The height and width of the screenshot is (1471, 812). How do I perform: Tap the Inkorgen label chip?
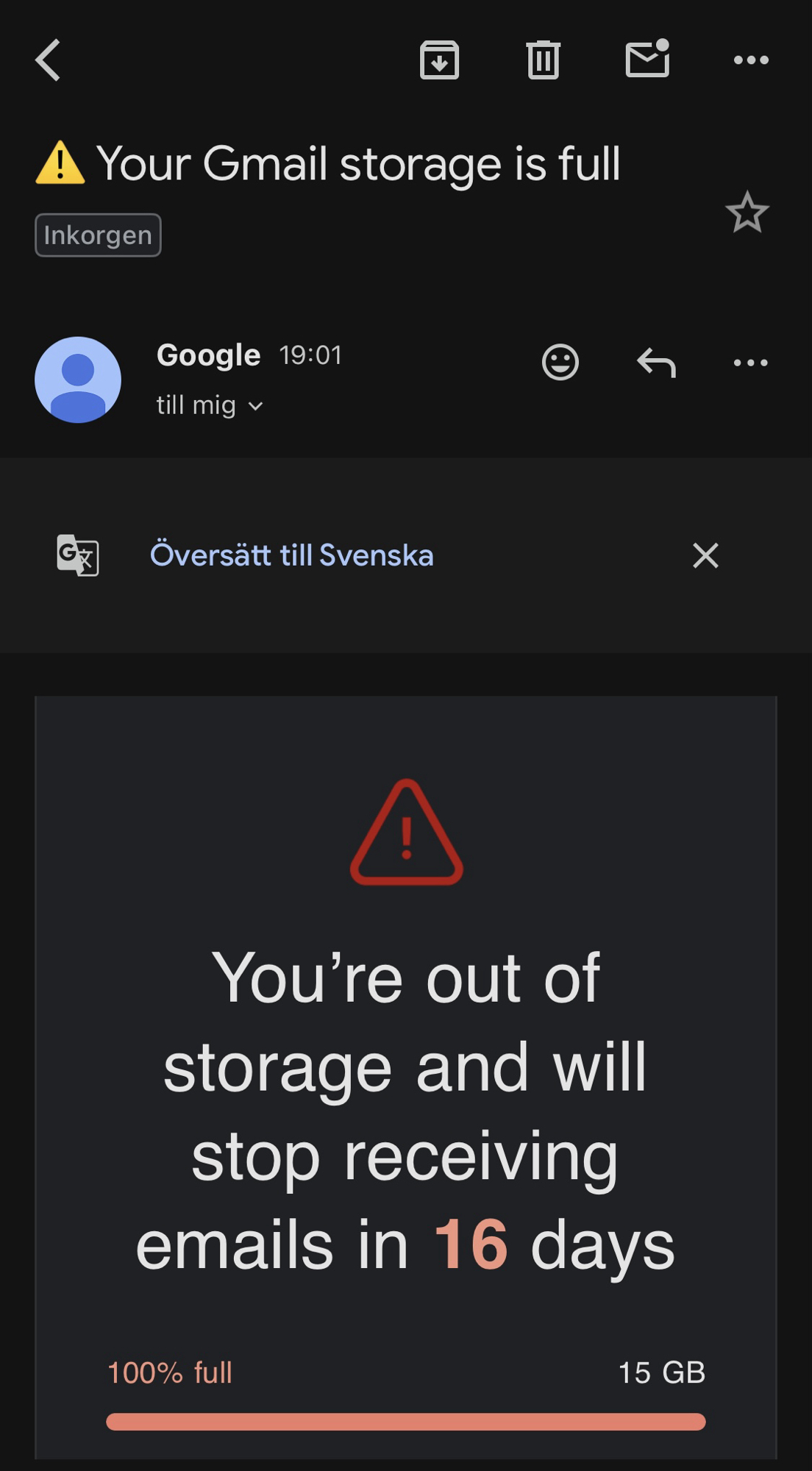[98, 235]
